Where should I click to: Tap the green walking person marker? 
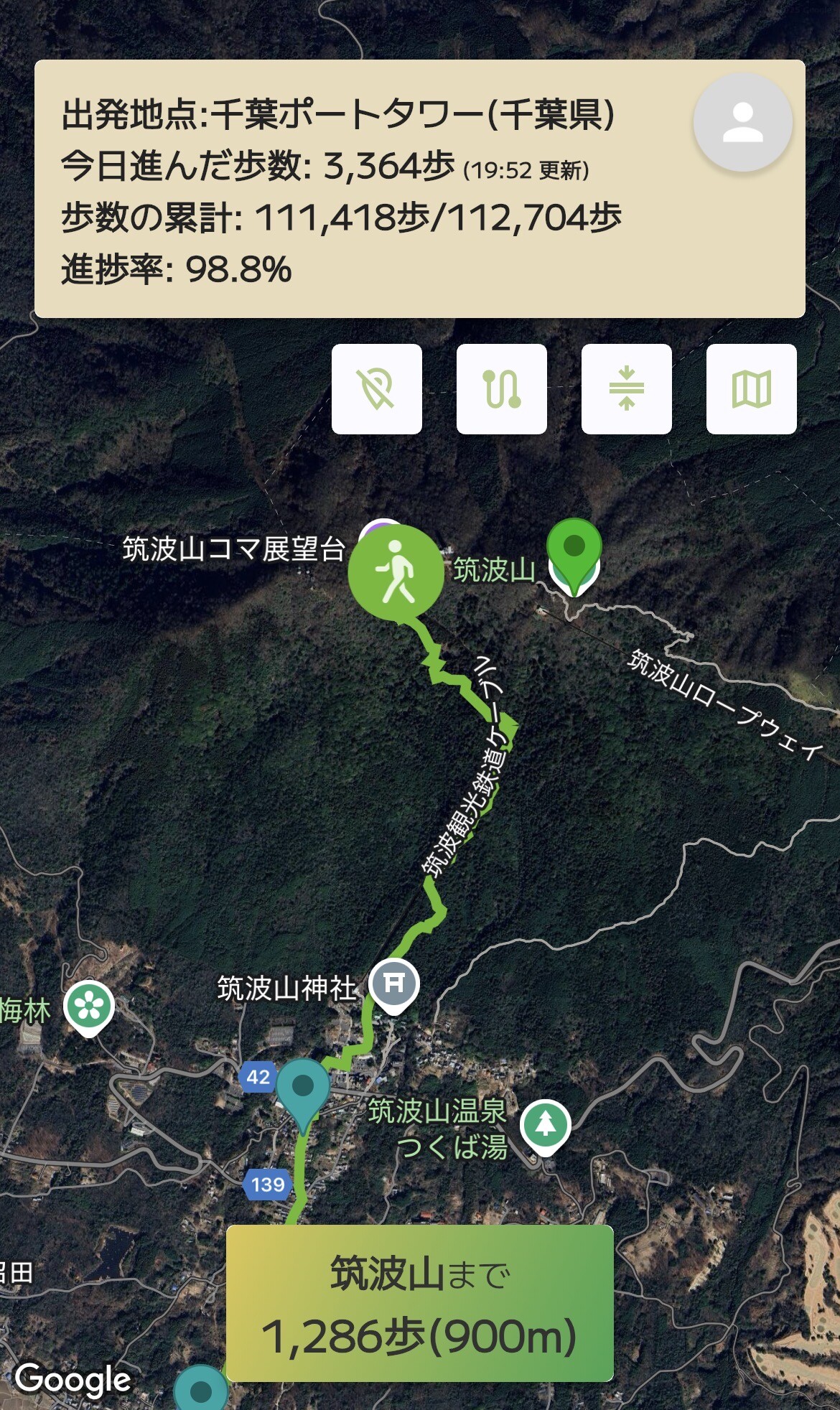click(396, 571)
